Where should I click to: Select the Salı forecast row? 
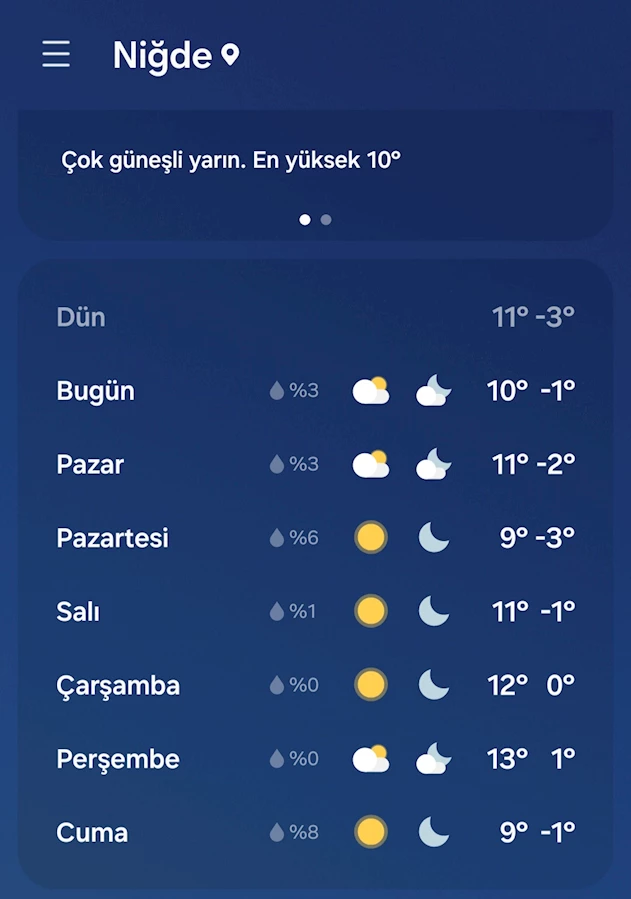pos(315,611)
